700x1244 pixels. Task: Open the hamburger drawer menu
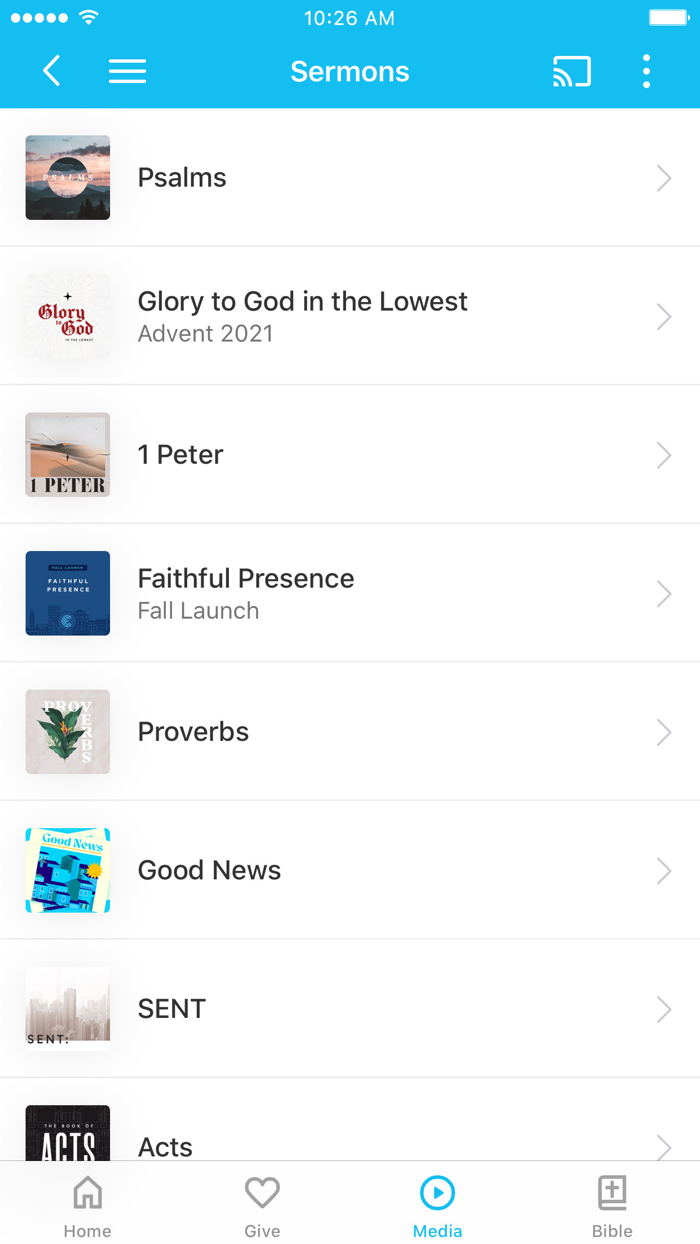click(127, 71)
